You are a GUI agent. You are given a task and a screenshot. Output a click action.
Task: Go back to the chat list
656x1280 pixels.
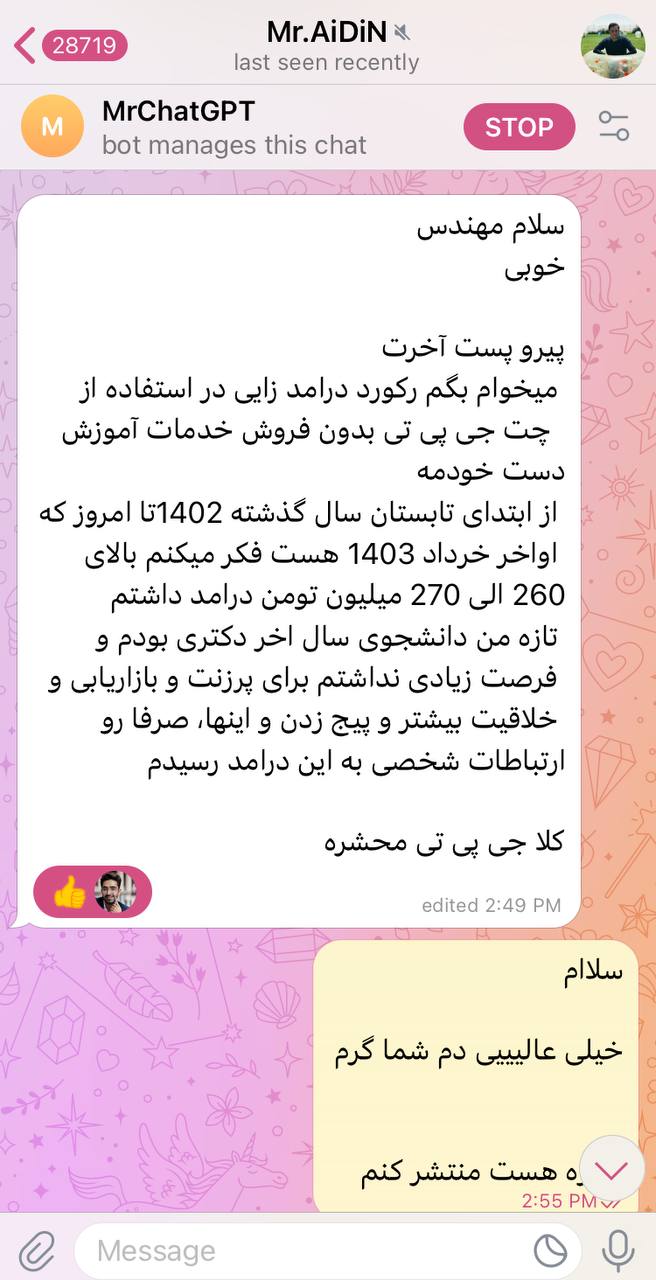tap(70, 45)
